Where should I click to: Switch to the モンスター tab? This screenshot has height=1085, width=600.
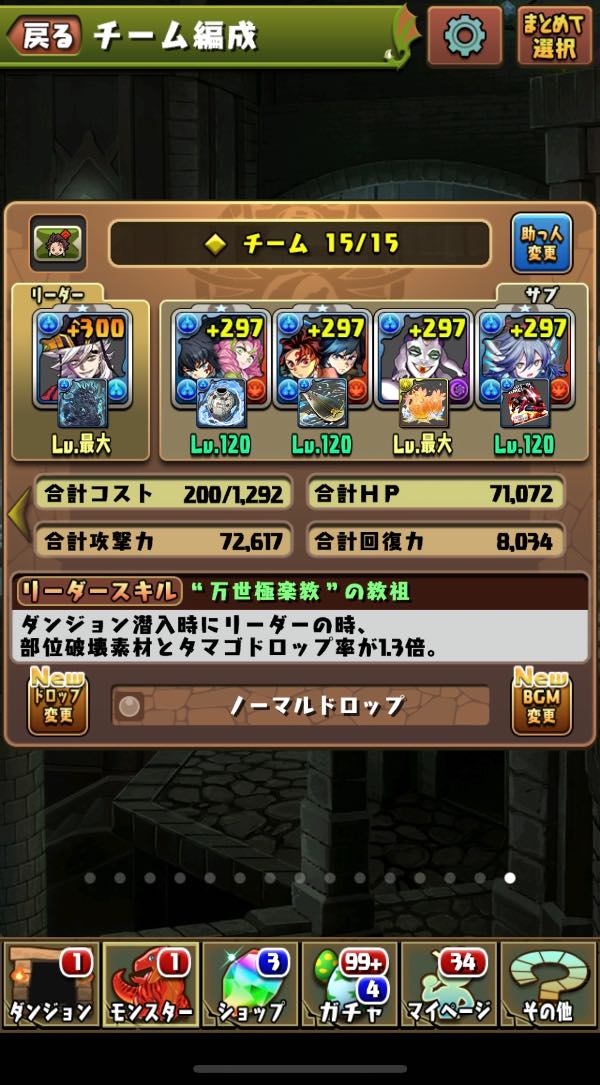(x=150, y=985)
